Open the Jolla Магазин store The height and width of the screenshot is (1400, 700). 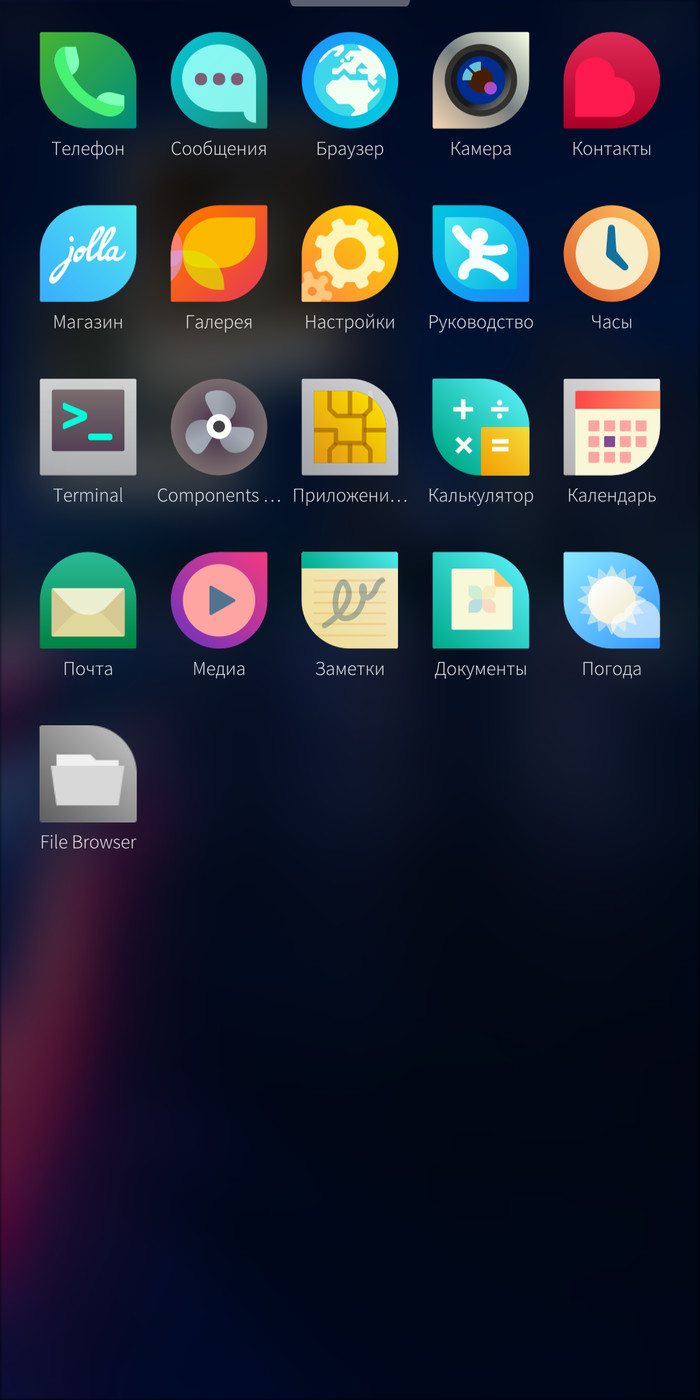(88, 254)
